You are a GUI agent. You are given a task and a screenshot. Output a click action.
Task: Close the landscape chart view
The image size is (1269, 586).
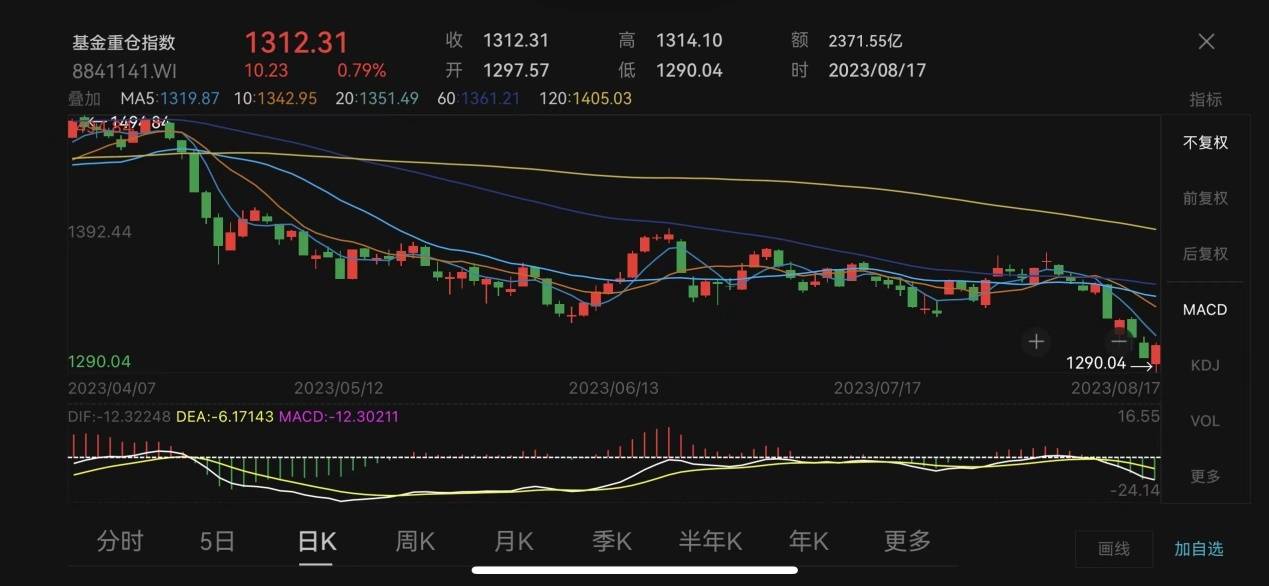[1206, 42]
